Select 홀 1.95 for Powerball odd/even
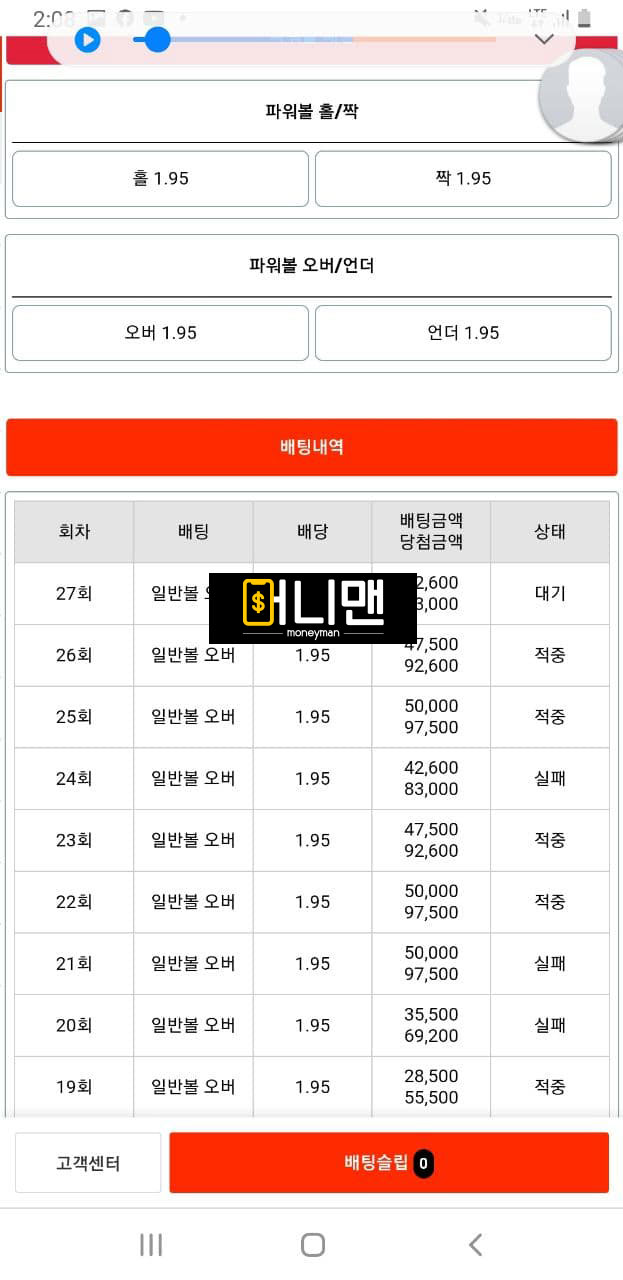The image size is (623, 1280). point(160,179)
